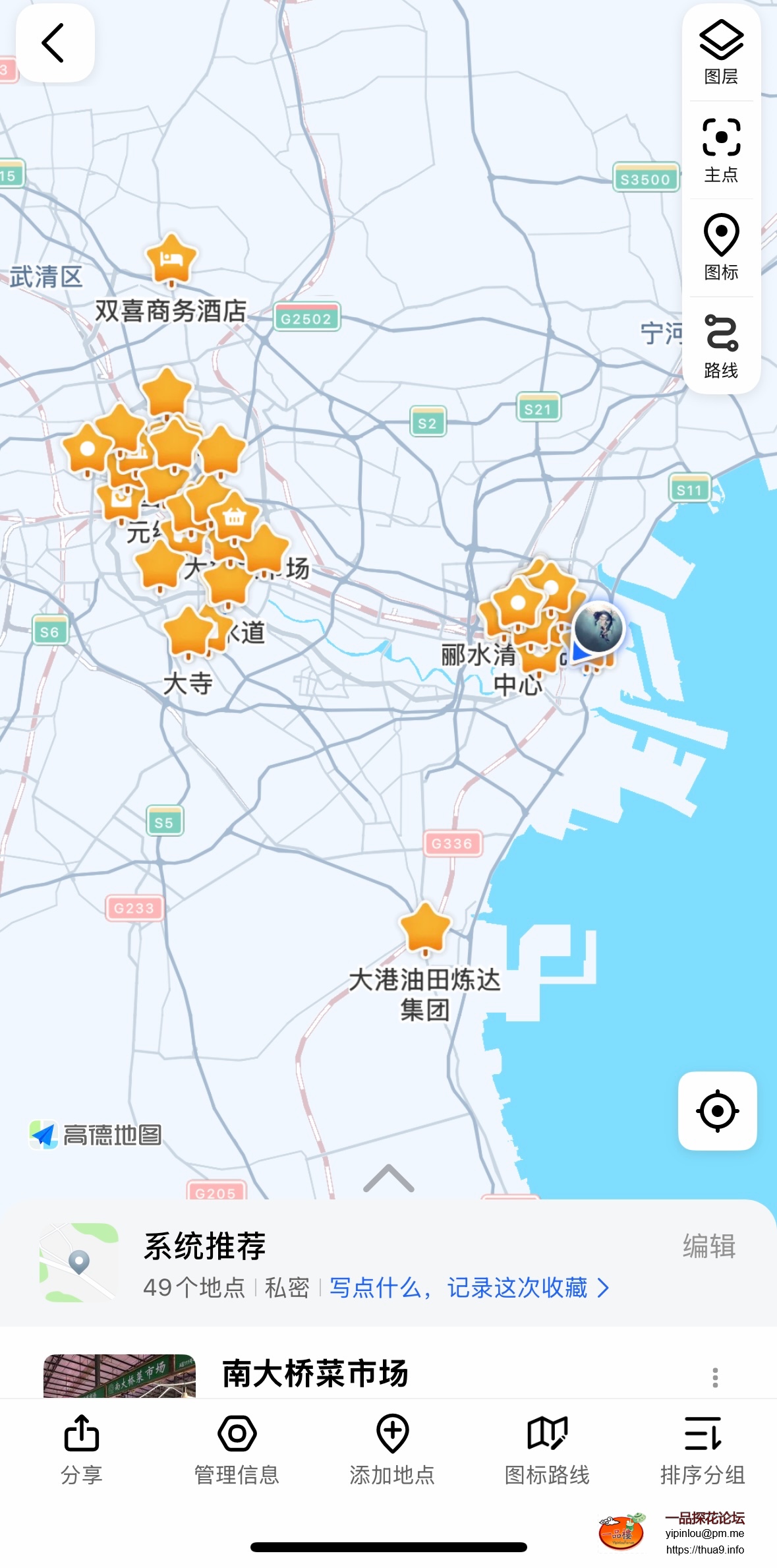The image size is (777, 1568).
Task: Open the 图层 layers option
Action: [x=721, y=53]
